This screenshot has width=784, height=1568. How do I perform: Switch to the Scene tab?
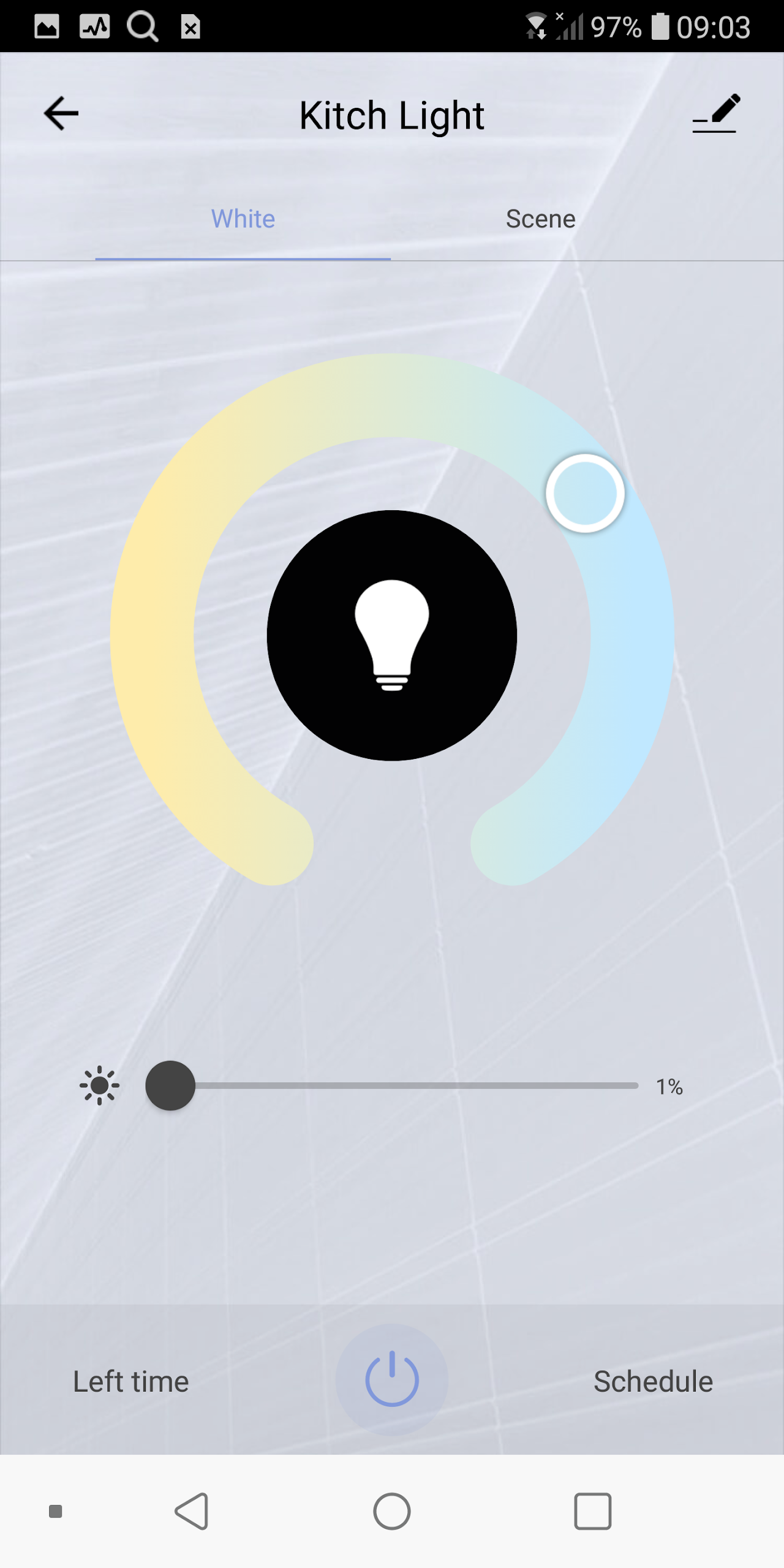point(540,219)
